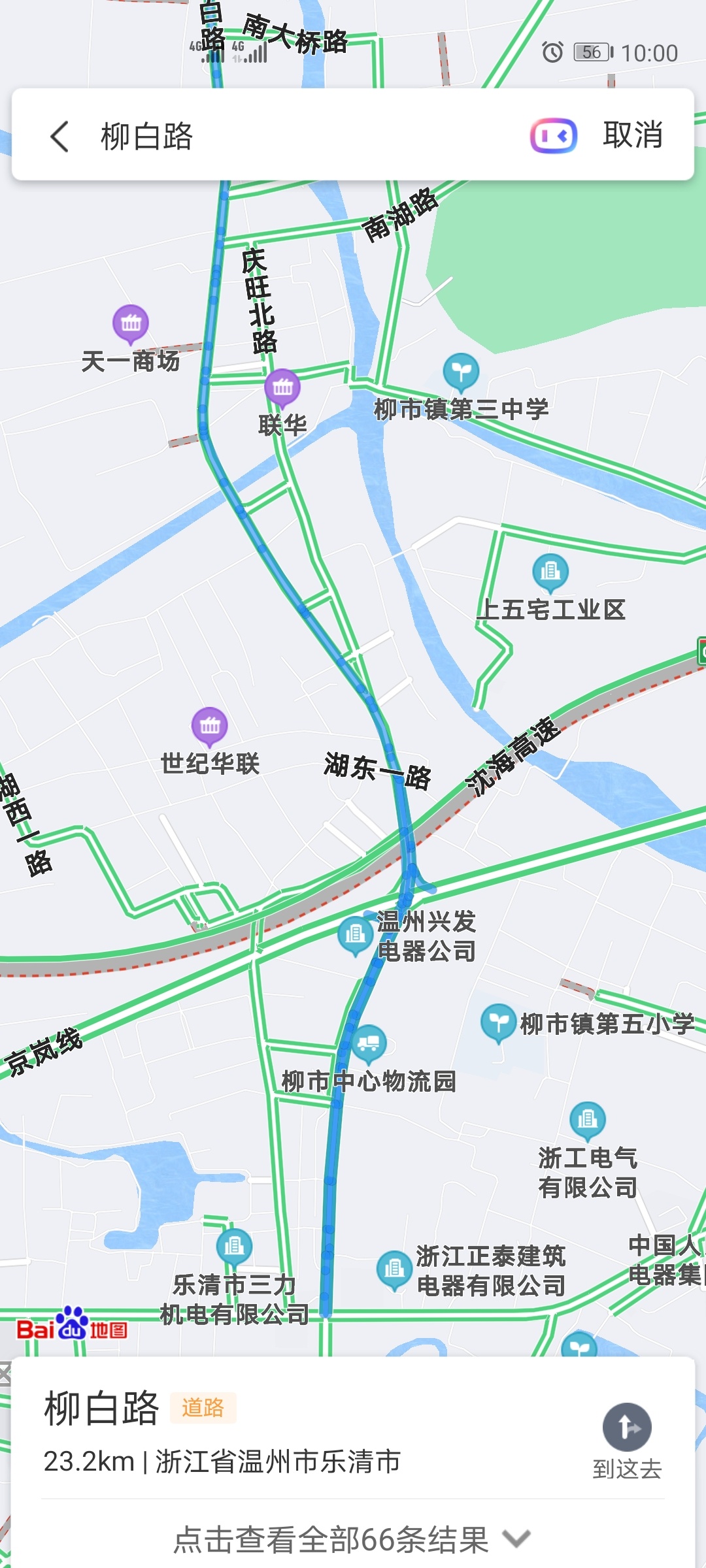Select 浙江正泰建筑电器有限公司 marker
Screen dimensions: 706x1568
(x=394, y=1269)
